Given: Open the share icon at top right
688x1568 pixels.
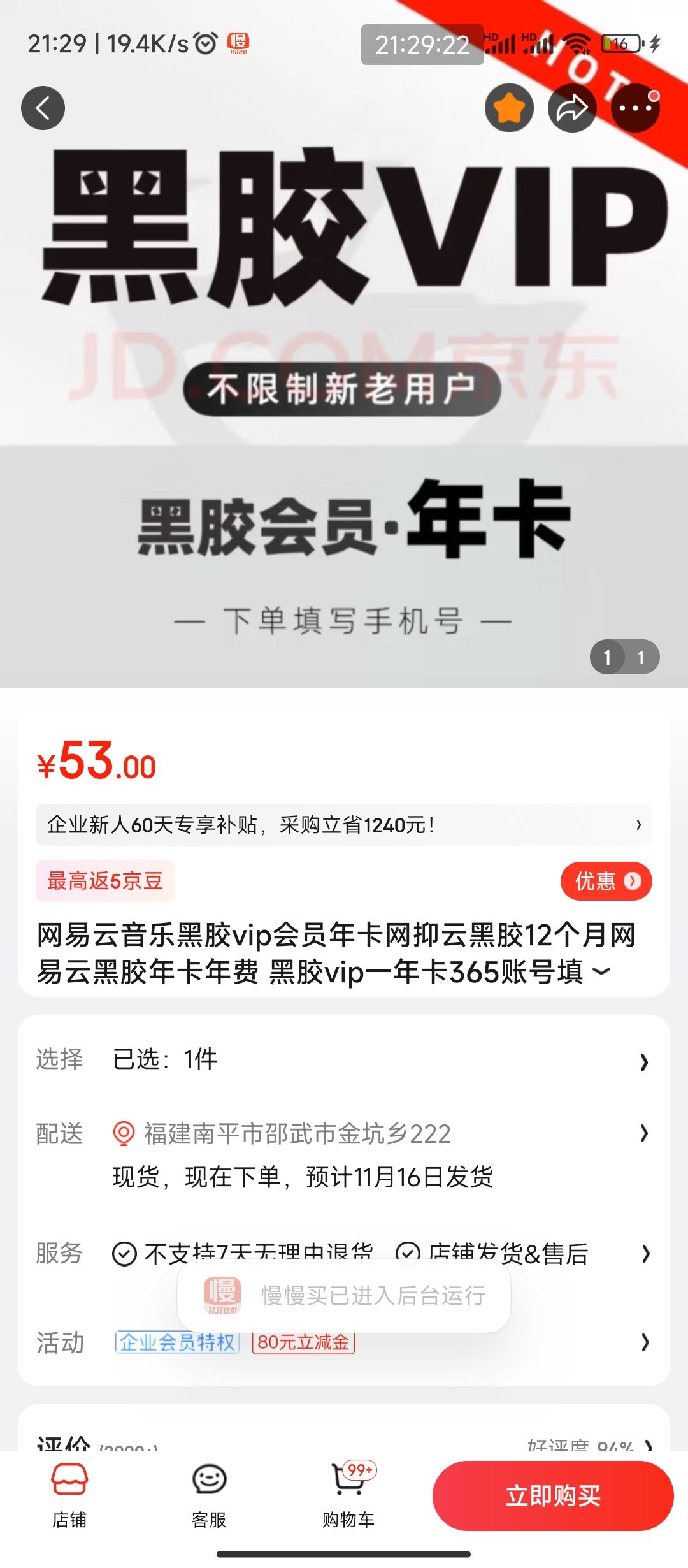Looking at the screenshot, I should (572, 108).
